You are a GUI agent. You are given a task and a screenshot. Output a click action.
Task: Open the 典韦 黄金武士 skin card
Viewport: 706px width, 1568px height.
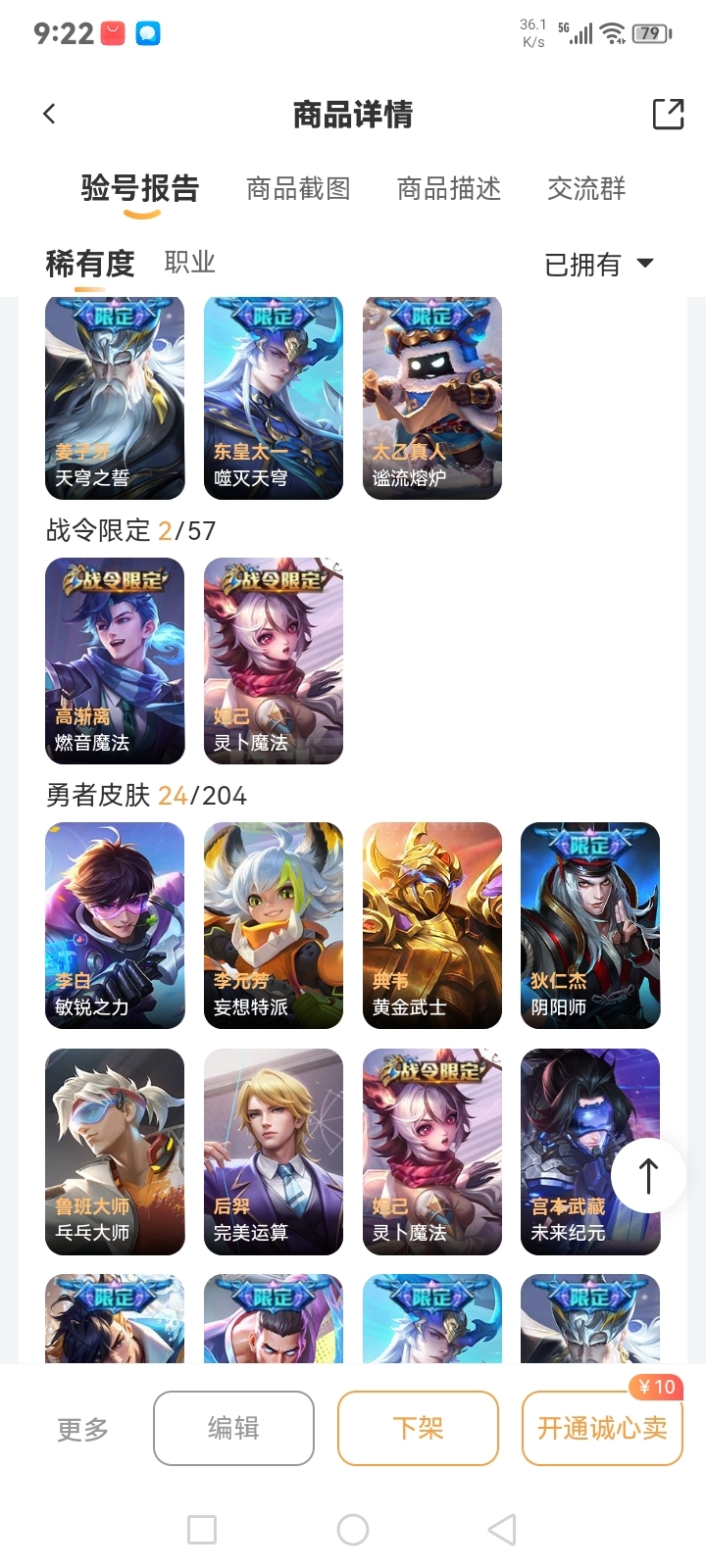click(432, 925)
